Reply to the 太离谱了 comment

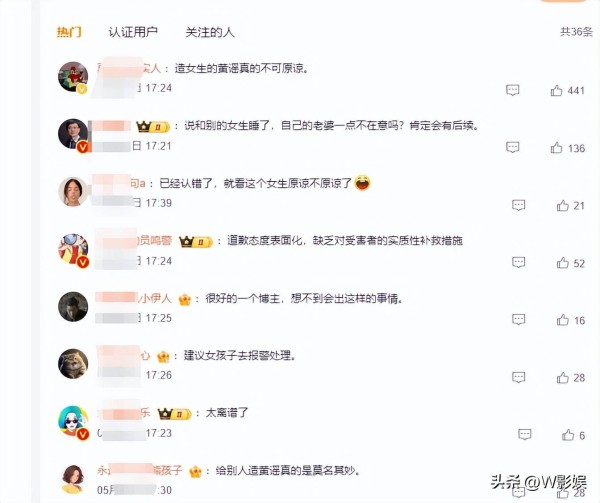524,435
